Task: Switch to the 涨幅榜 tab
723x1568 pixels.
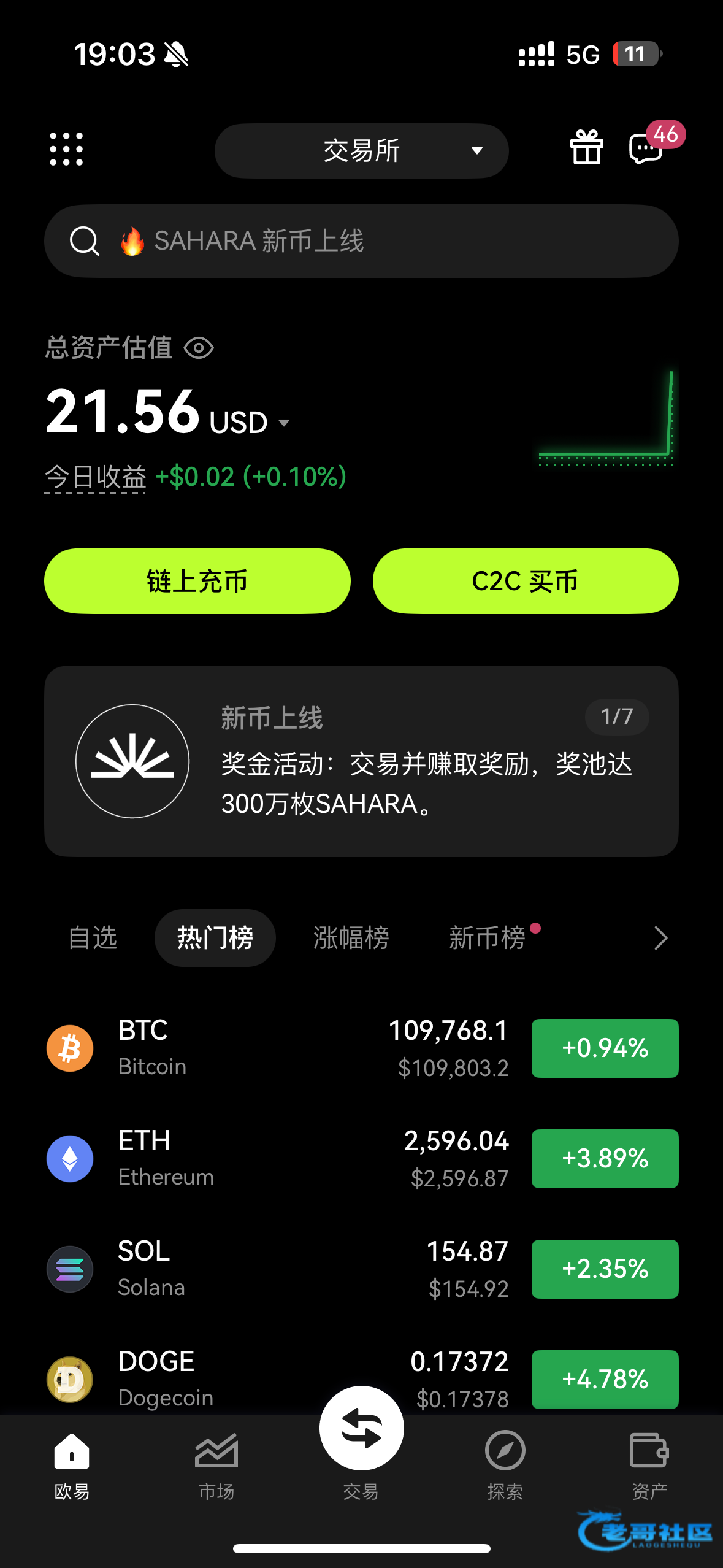Action: point(351,938)
